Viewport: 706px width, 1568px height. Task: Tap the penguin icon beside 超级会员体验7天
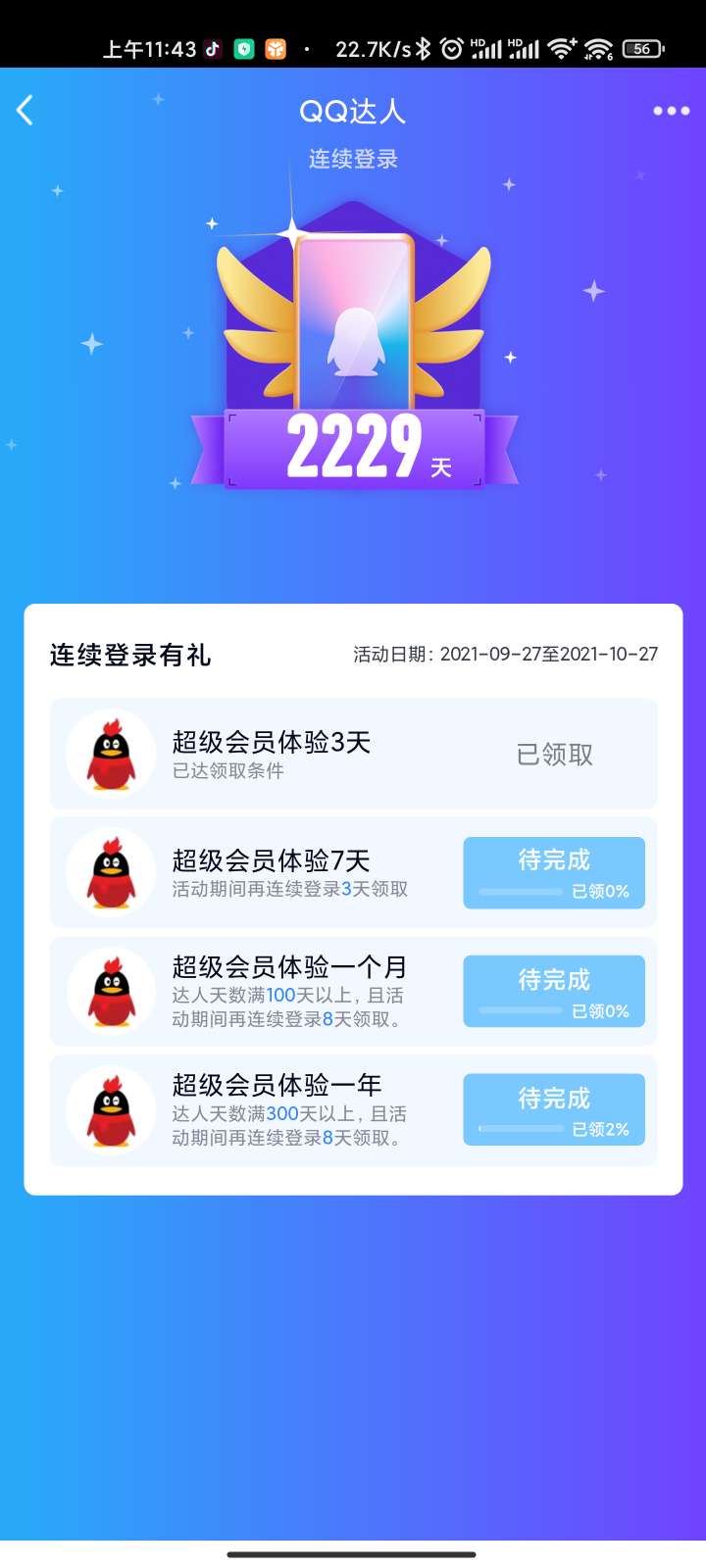[x=110, y=872]
